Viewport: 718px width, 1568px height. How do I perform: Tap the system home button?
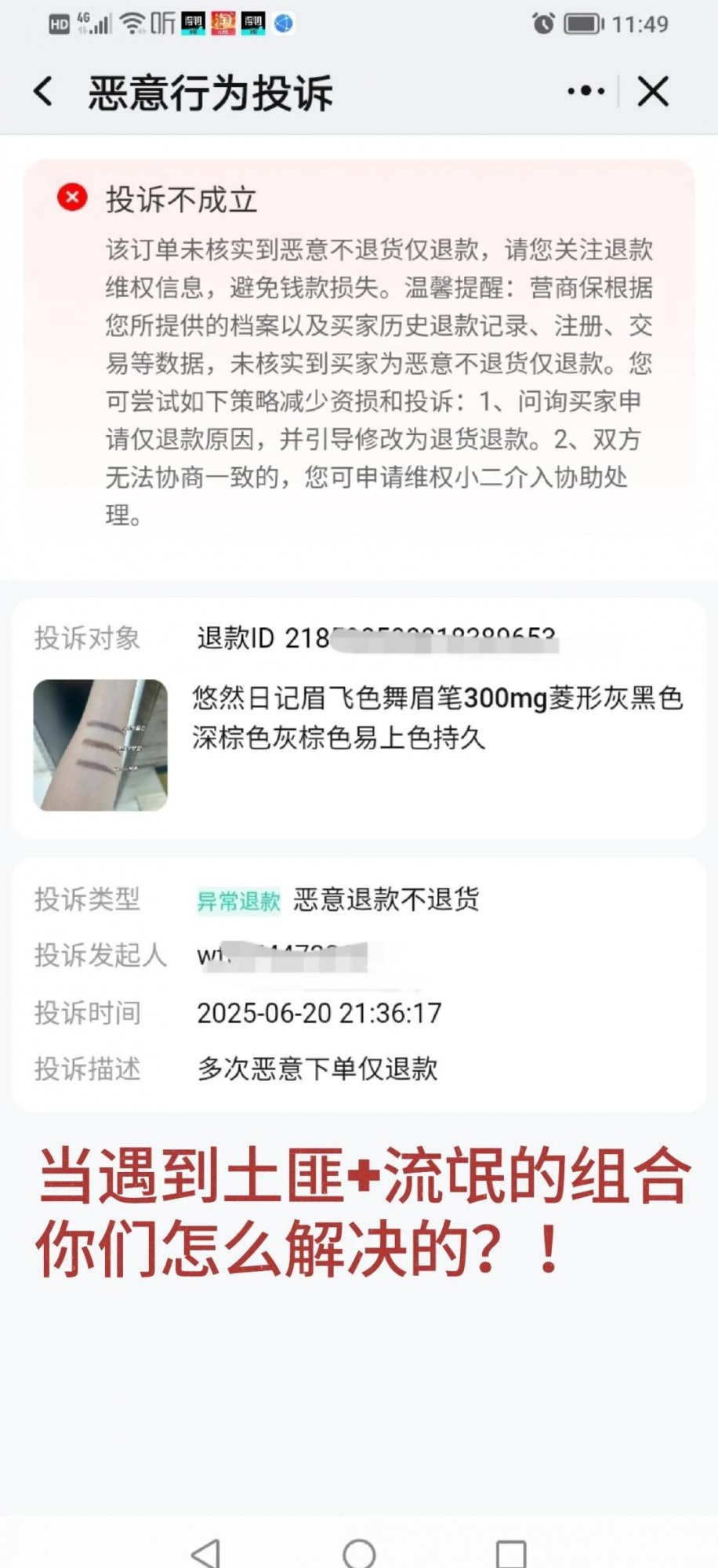pyautogui.click(x=359, y=1552)
